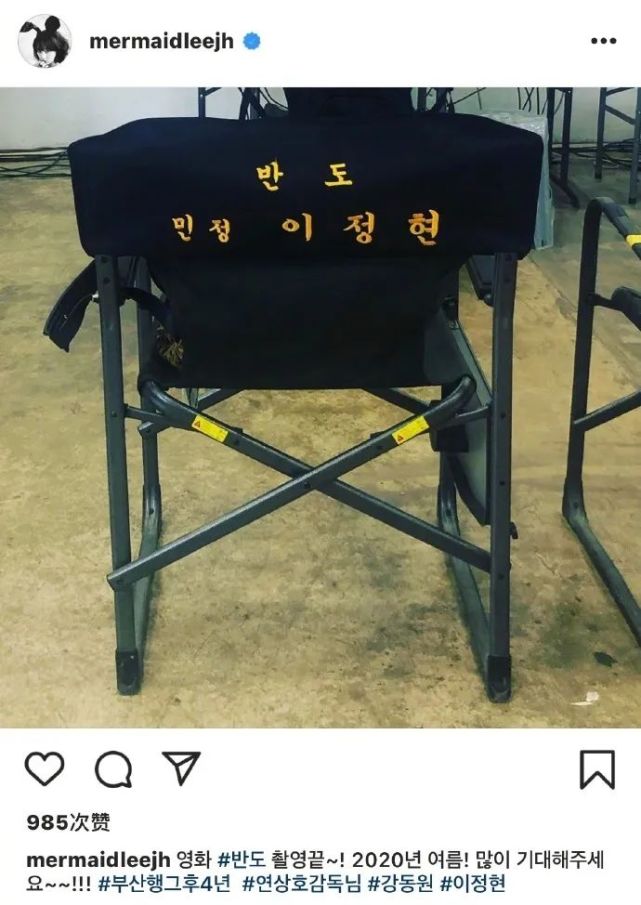
Task: Share this post via paper plane
Action: pos(181,767)
